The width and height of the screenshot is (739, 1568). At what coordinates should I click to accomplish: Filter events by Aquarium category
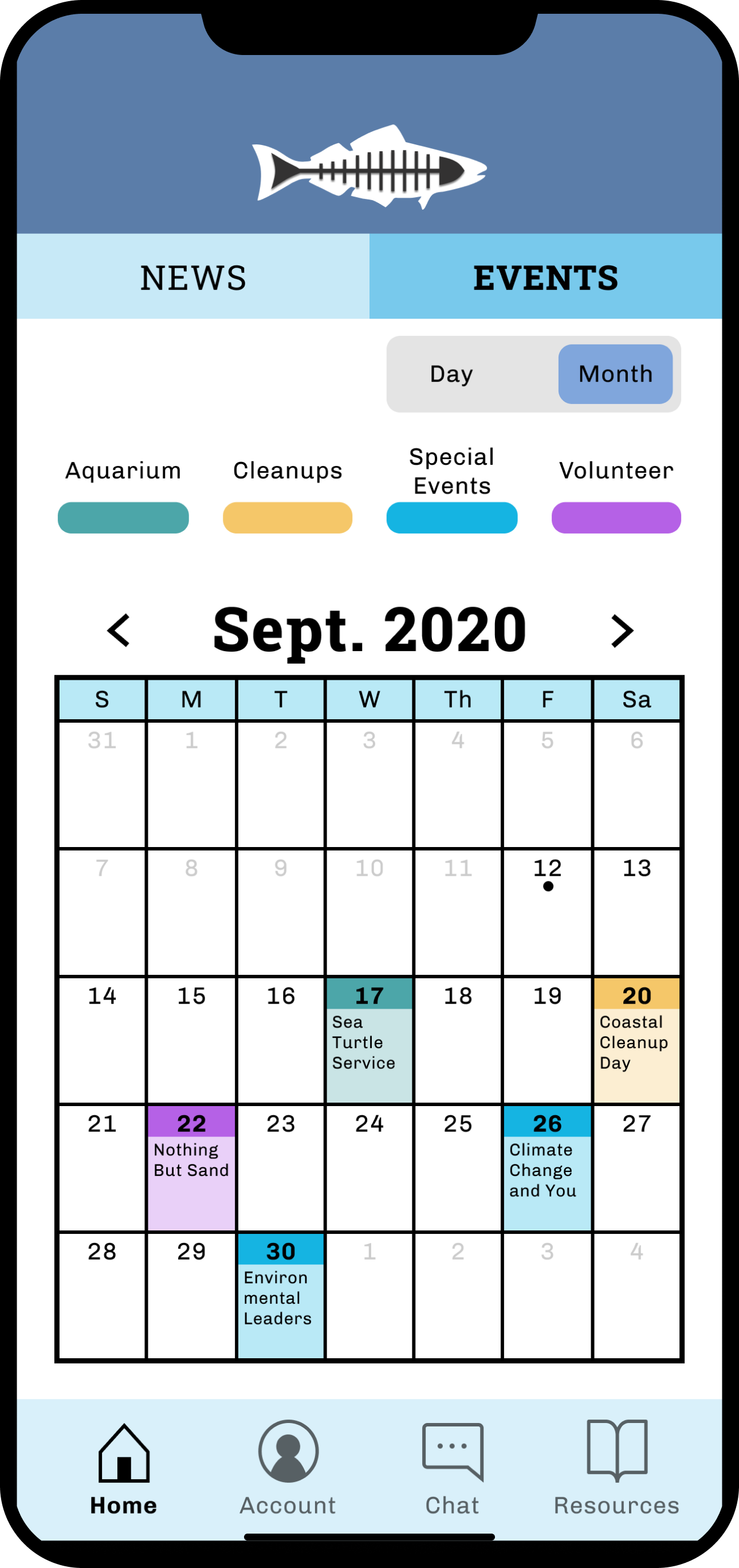pyautogui.click(x=124, y=518)
